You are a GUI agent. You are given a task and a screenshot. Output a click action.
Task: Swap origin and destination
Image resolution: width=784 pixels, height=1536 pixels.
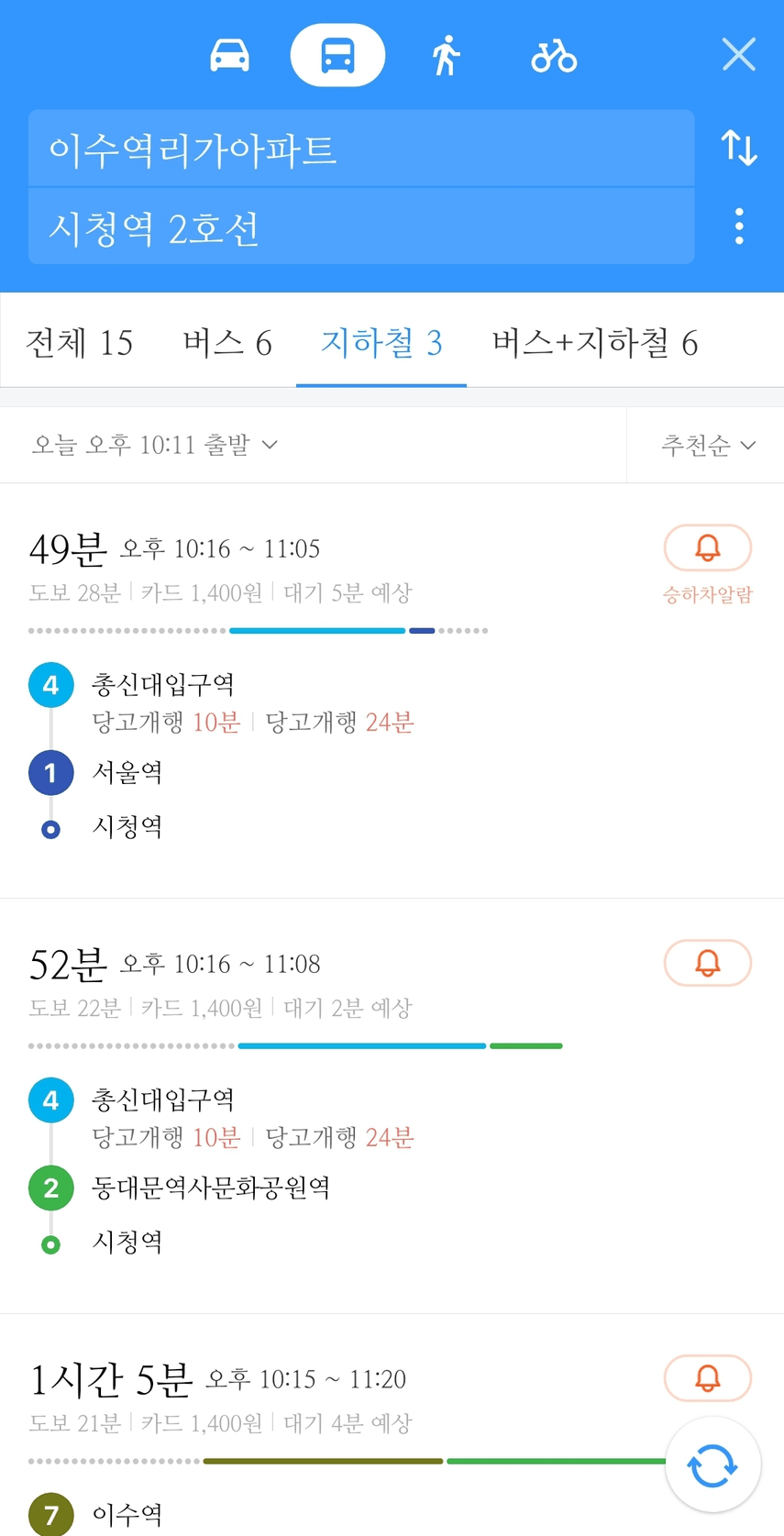coord(739,148)
